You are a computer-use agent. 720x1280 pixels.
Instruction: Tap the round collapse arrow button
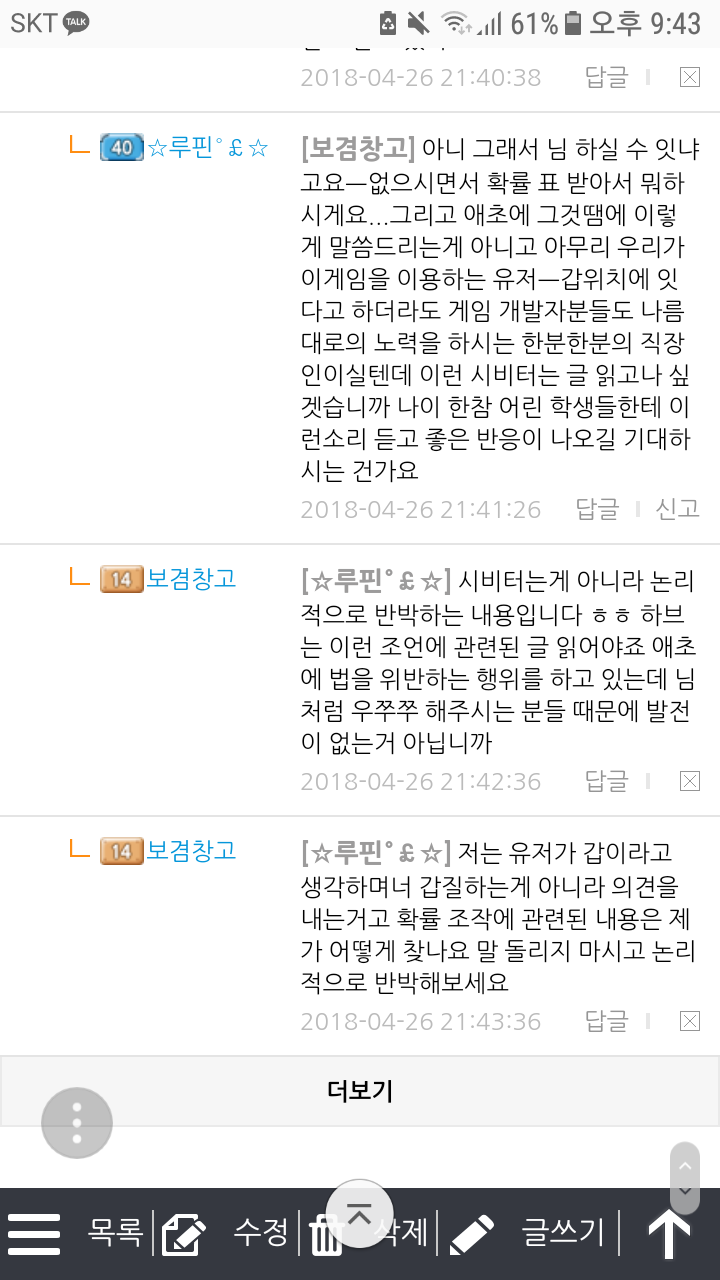pyautogui.click(x=360, y=1214)
